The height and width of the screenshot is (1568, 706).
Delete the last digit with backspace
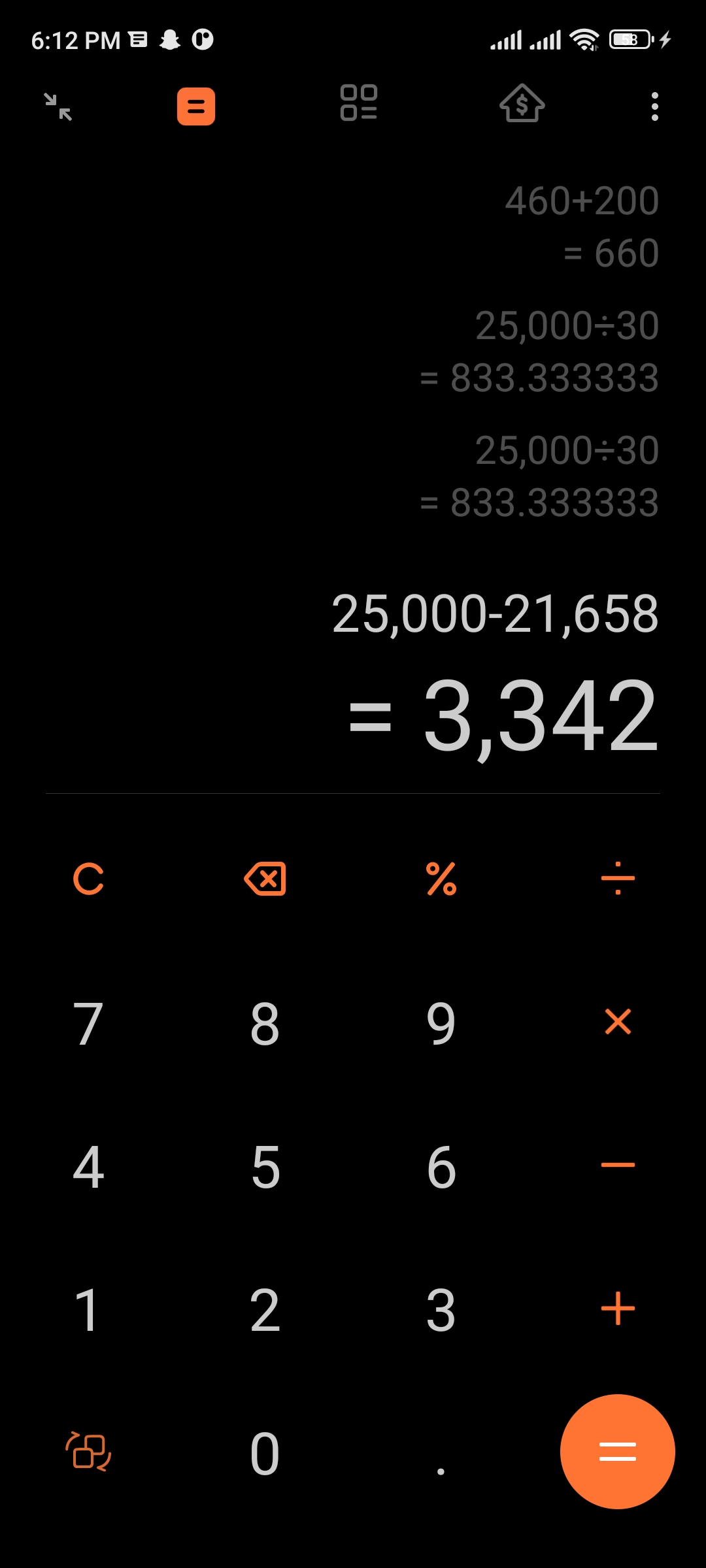pyautogui.click(x=265, y=879)
